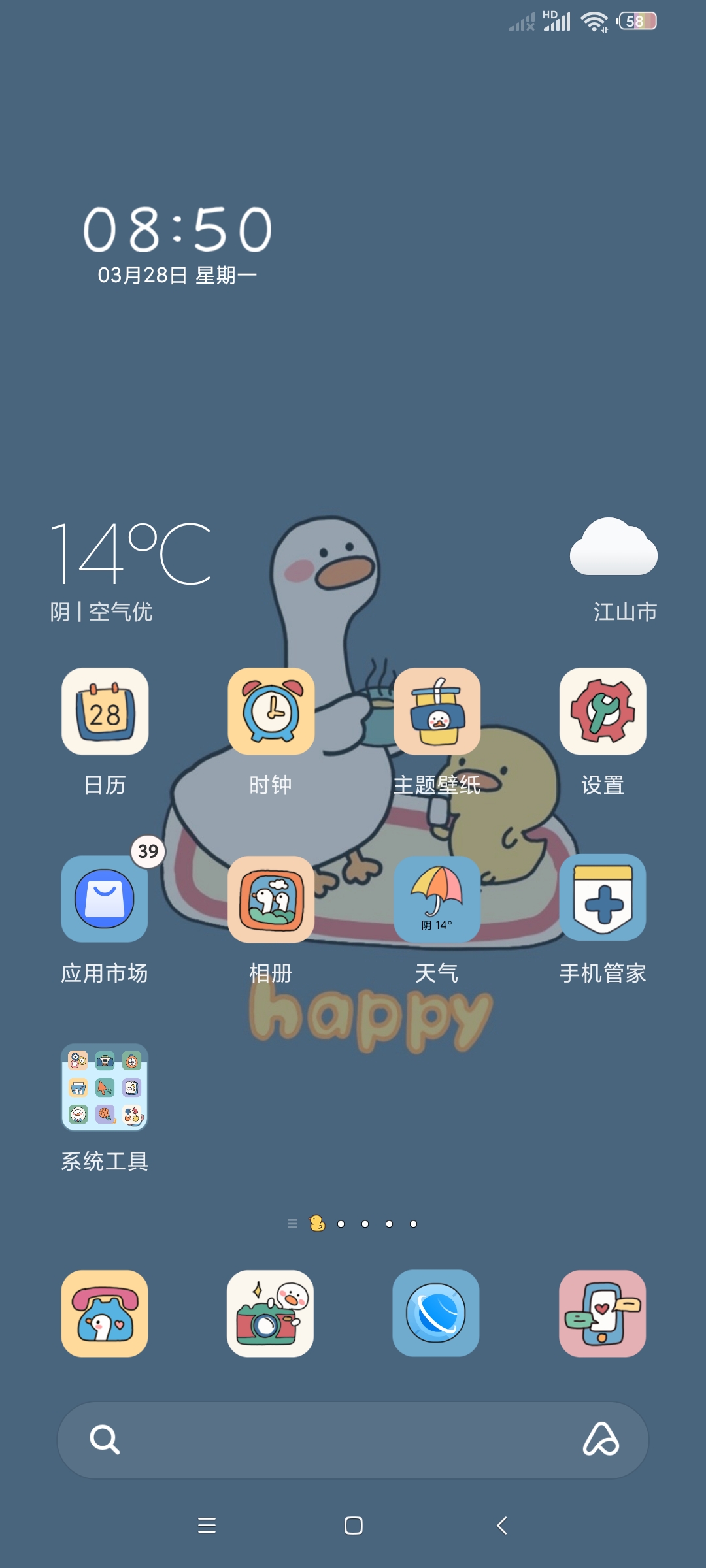The height and width of the screenshot is (1568, 706).
Task: Open the assistant icon in search bar
Action: tap(601, 1439)
